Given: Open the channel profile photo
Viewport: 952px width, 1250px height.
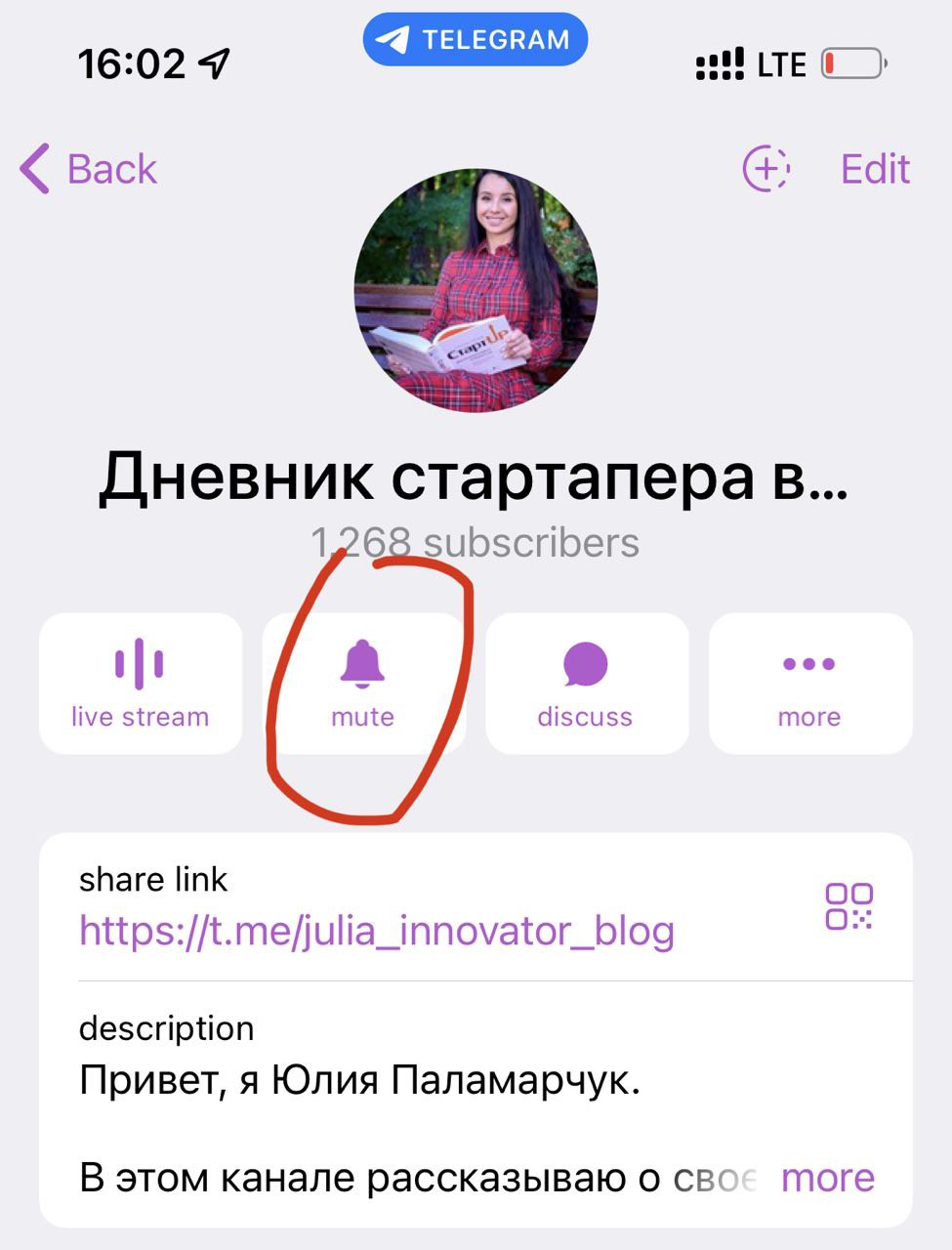Looking at the screenshot, I should click(x=476, y=291).
